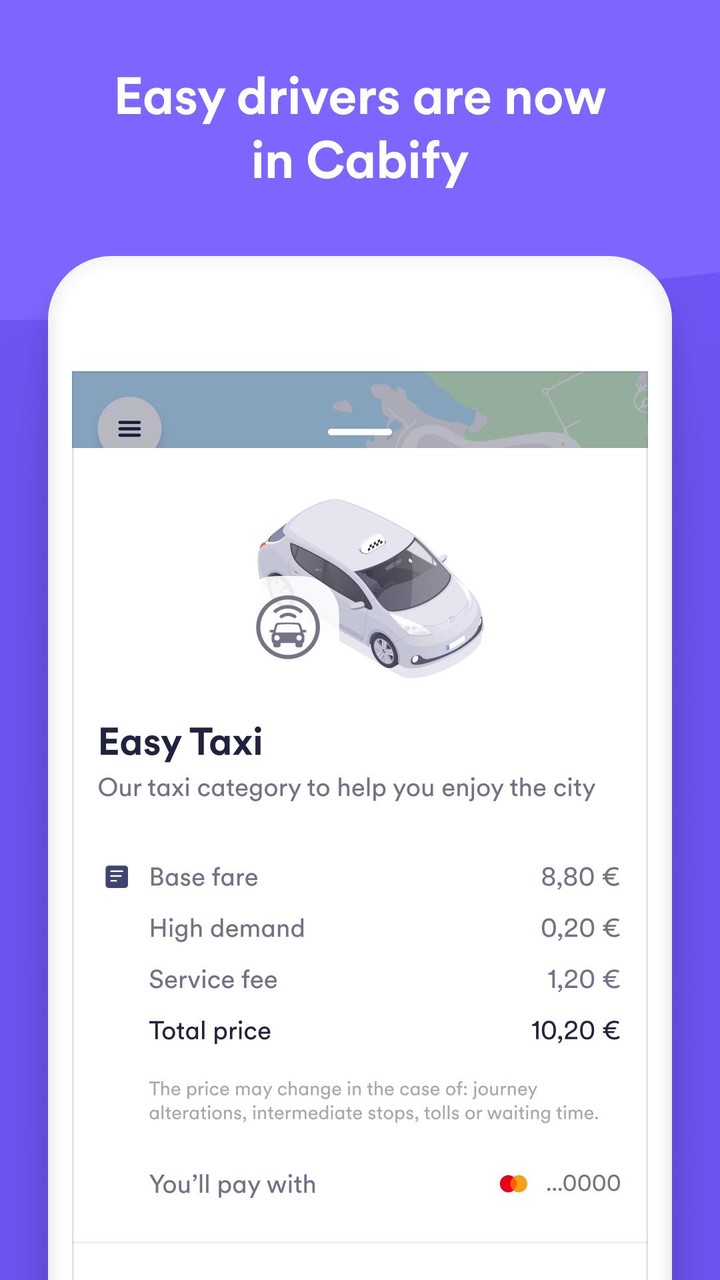Click the connected taxi signal badge
Viewport: 720px width, 1280px height.
pyautogui.click(x=288, y=629)
